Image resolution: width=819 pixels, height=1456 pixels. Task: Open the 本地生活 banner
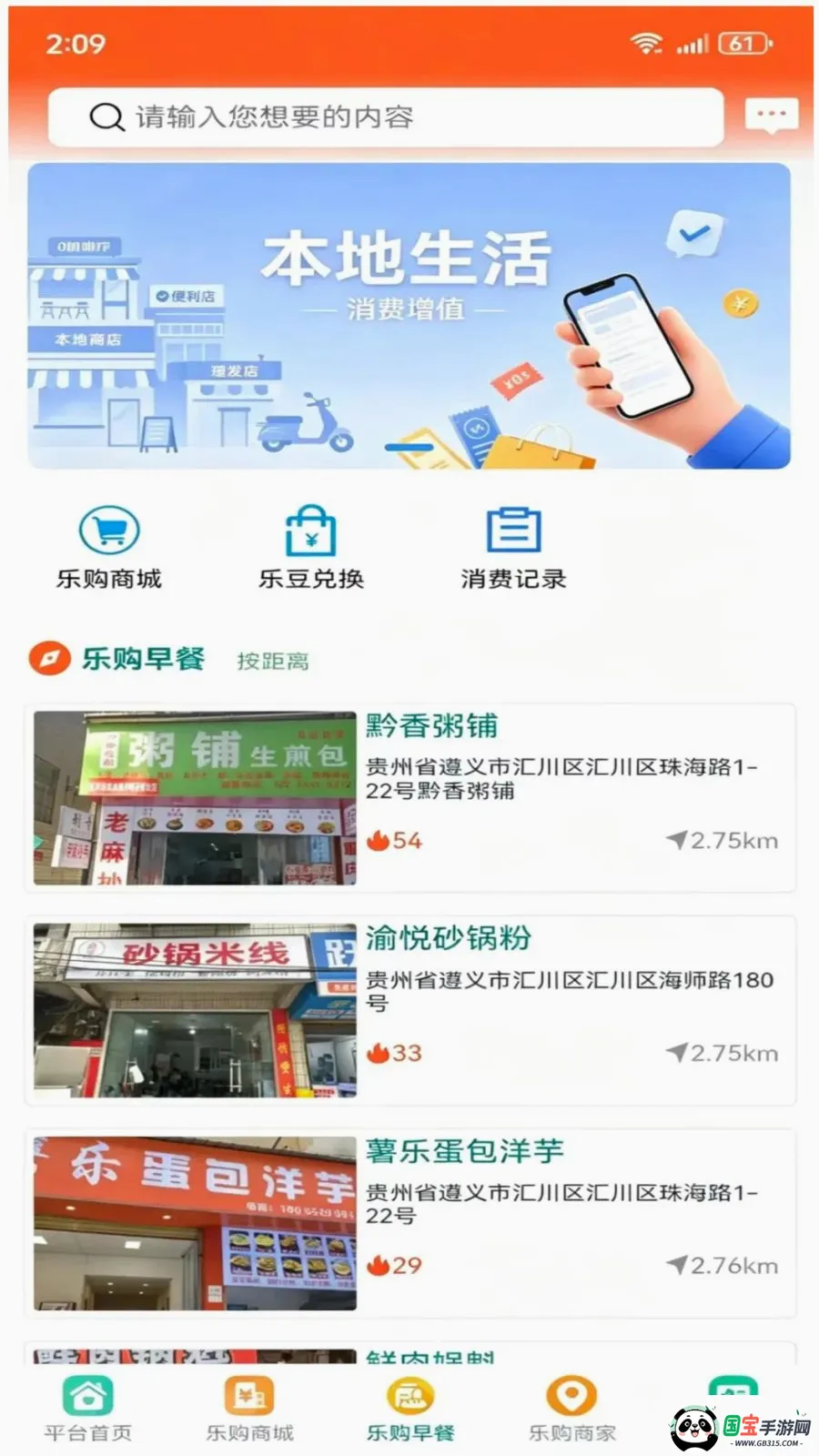(x=409, y=316)
